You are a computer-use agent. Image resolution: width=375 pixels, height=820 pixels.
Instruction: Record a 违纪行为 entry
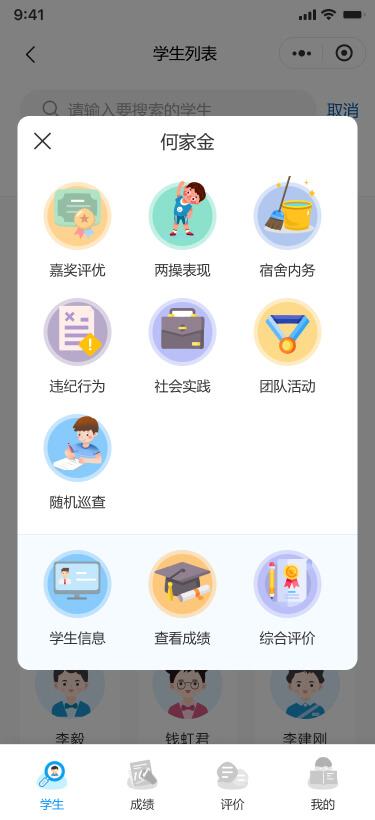point(77,347)
